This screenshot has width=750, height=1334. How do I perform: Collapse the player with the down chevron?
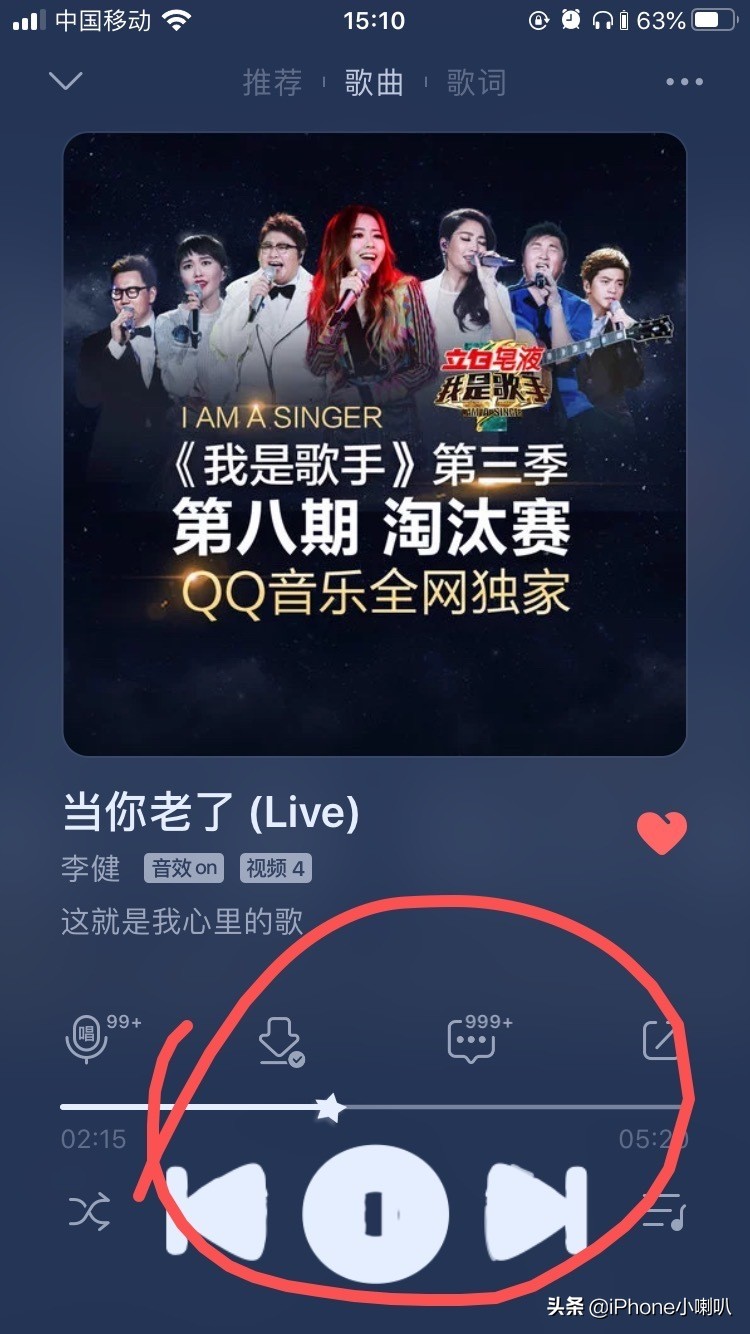coord(66,81)
